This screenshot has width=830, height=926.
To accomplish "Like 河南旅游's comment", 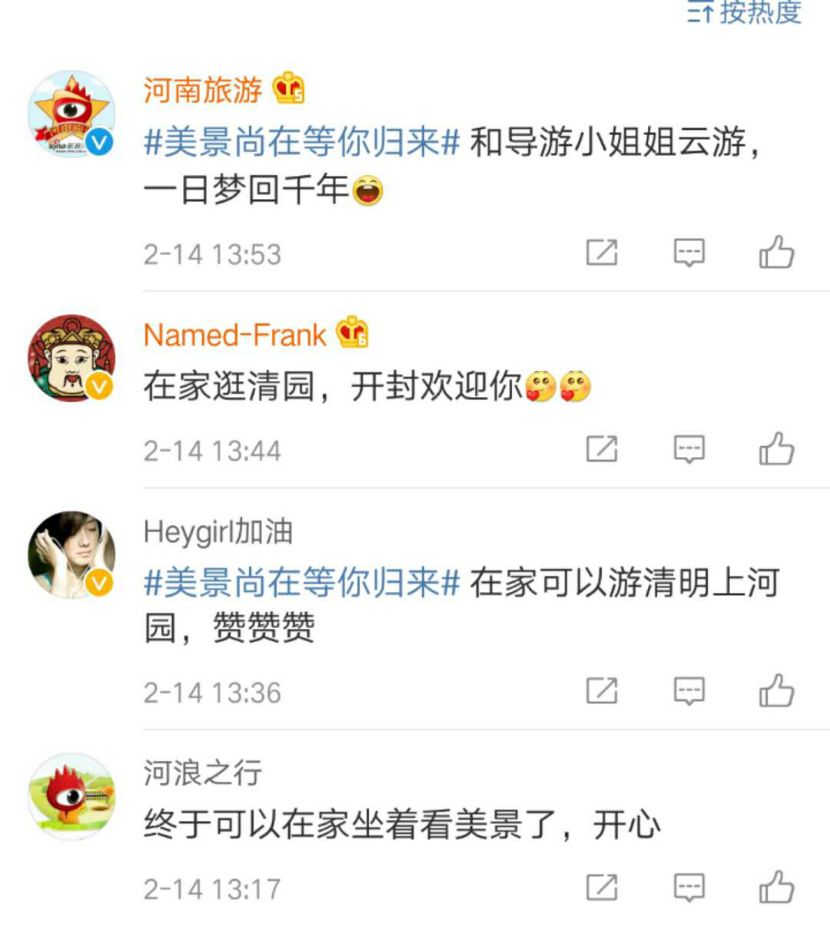I will pyautogui.click(x=776, y=253).
